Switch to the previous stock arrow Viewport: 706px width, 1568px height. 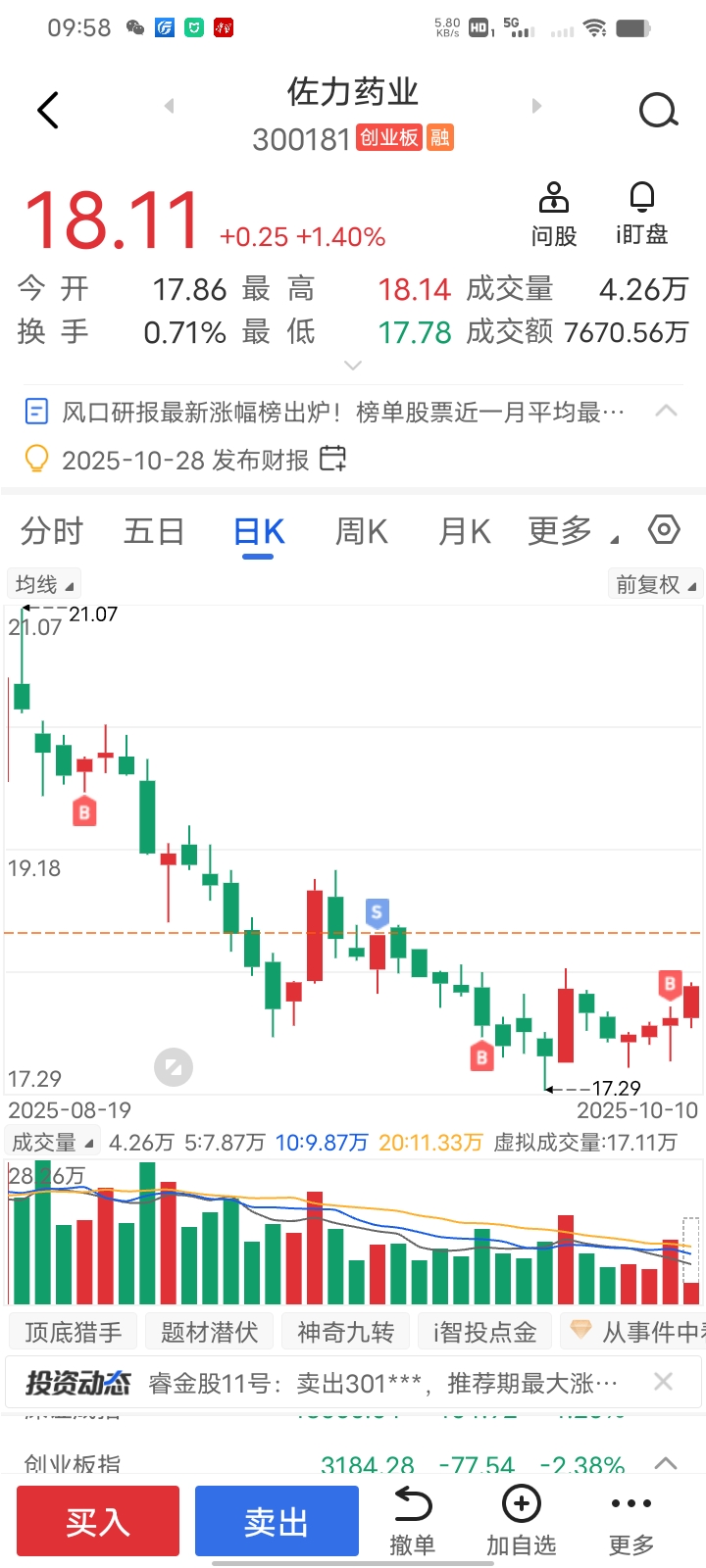point(169,106)
